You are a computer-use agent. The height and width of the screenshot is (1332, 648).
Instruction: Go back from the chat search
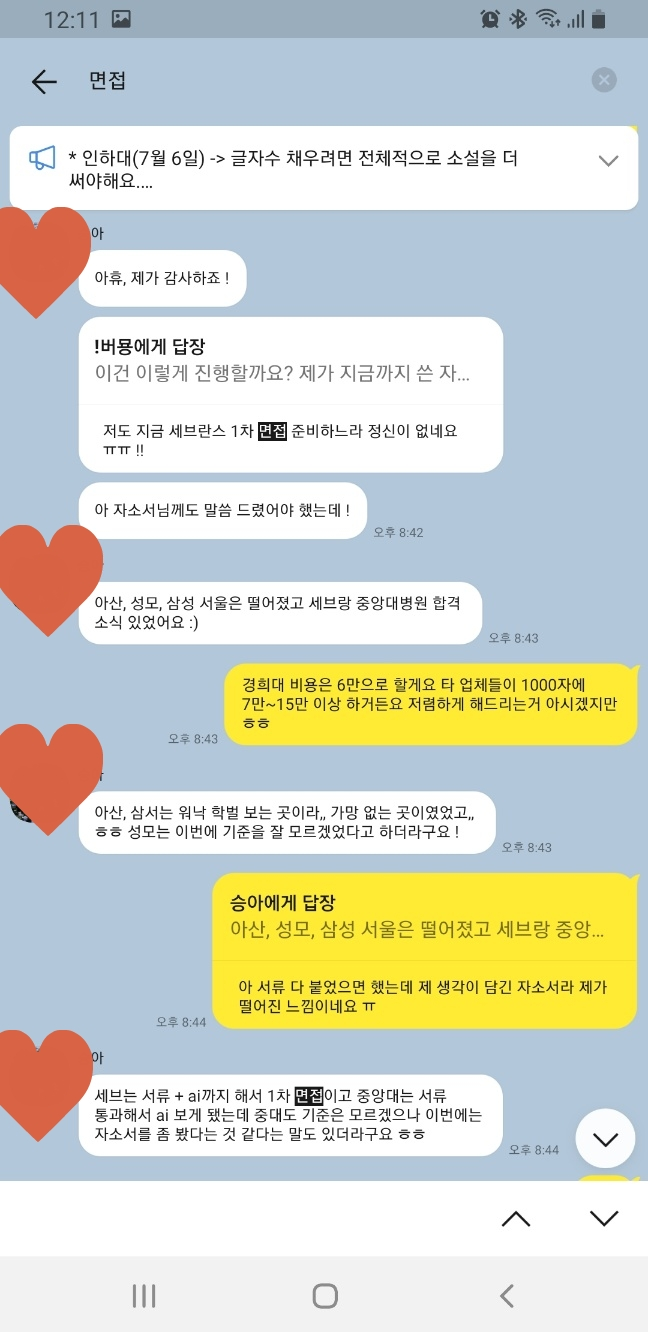44,81
